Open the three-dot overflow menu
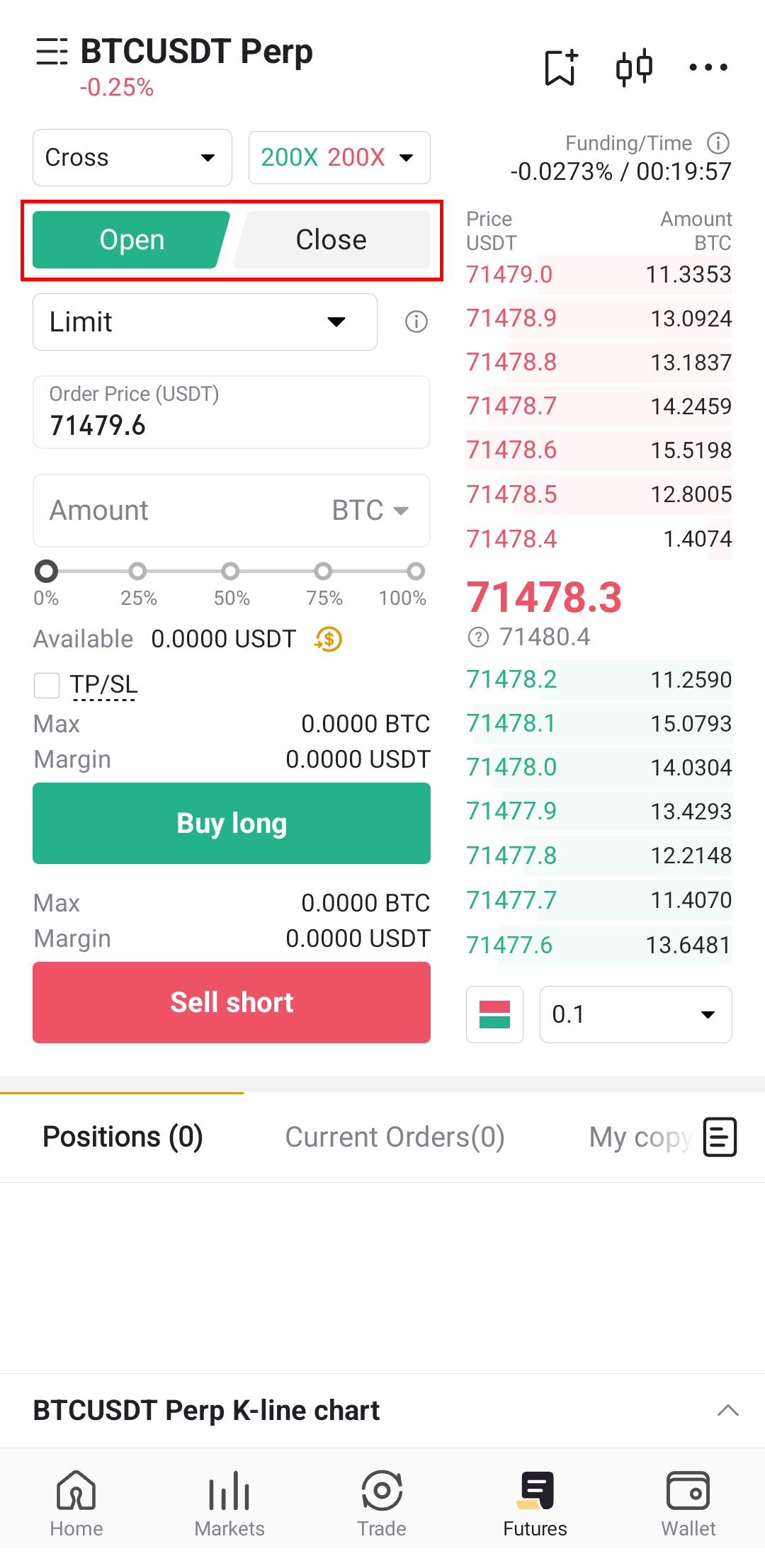The width and height of the screenshot is (765, 1568). [x=708, y=67]
